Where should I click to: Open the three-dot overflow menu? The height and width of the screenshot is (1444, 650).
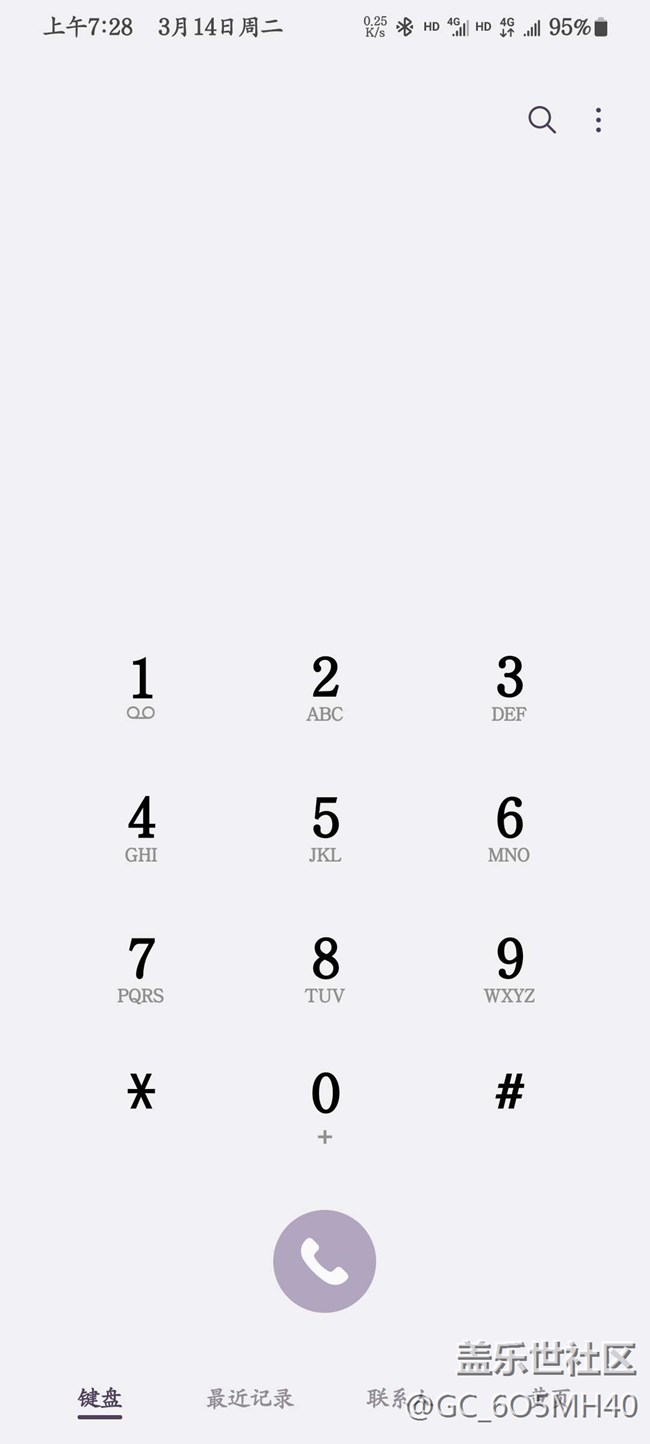pos(598,120)
